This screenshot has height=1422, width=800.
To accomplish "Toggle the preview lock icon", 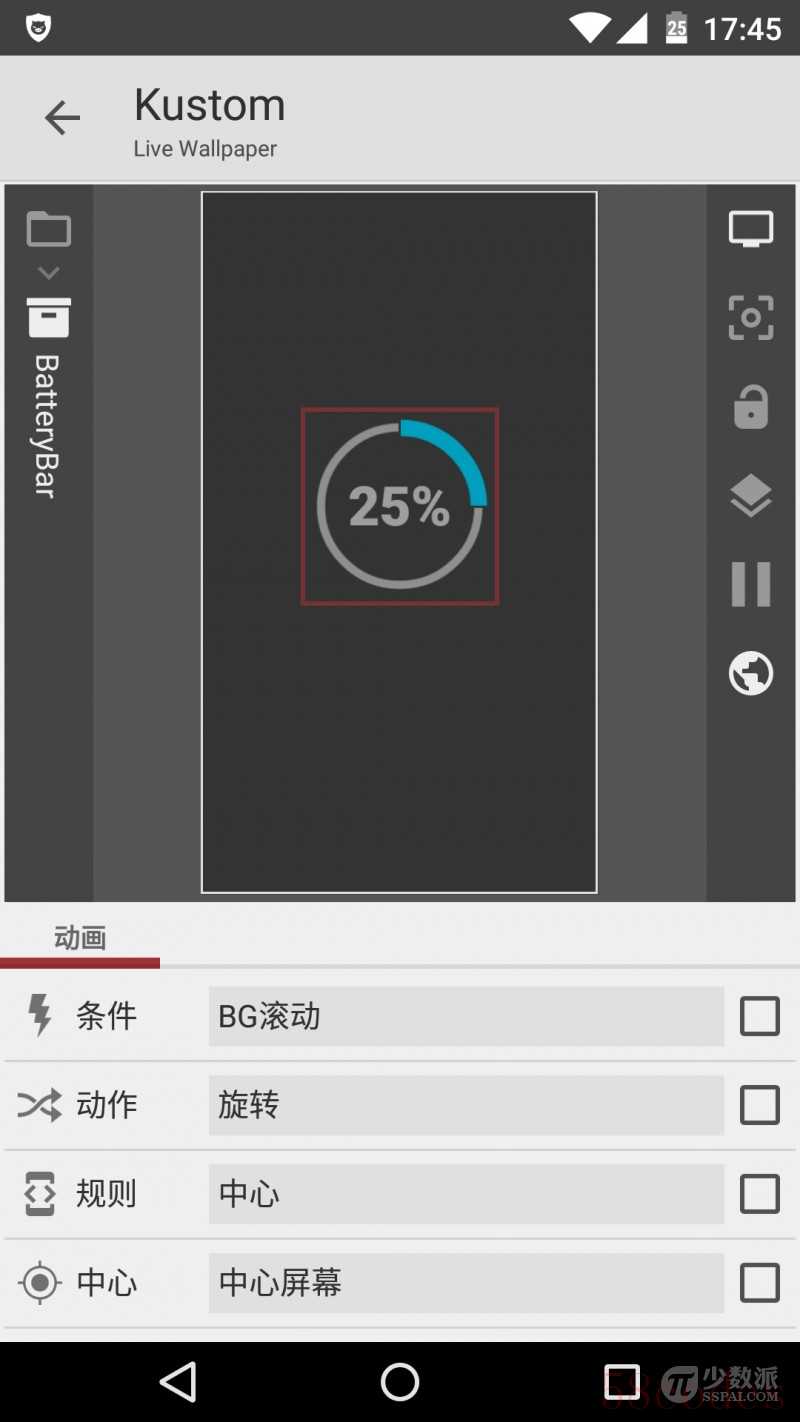I will 751,407.
